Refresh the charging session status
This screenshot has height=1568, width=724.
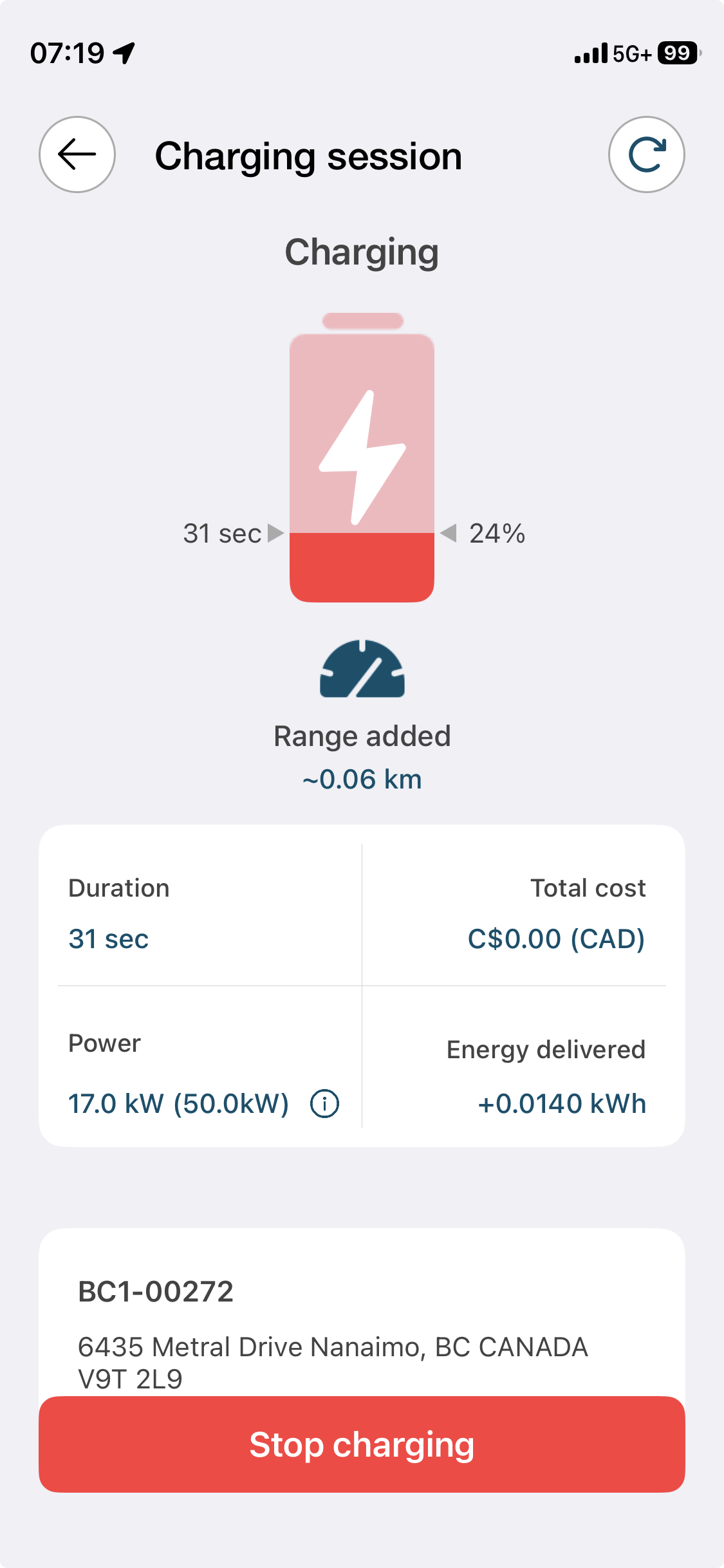click(646, 154)
